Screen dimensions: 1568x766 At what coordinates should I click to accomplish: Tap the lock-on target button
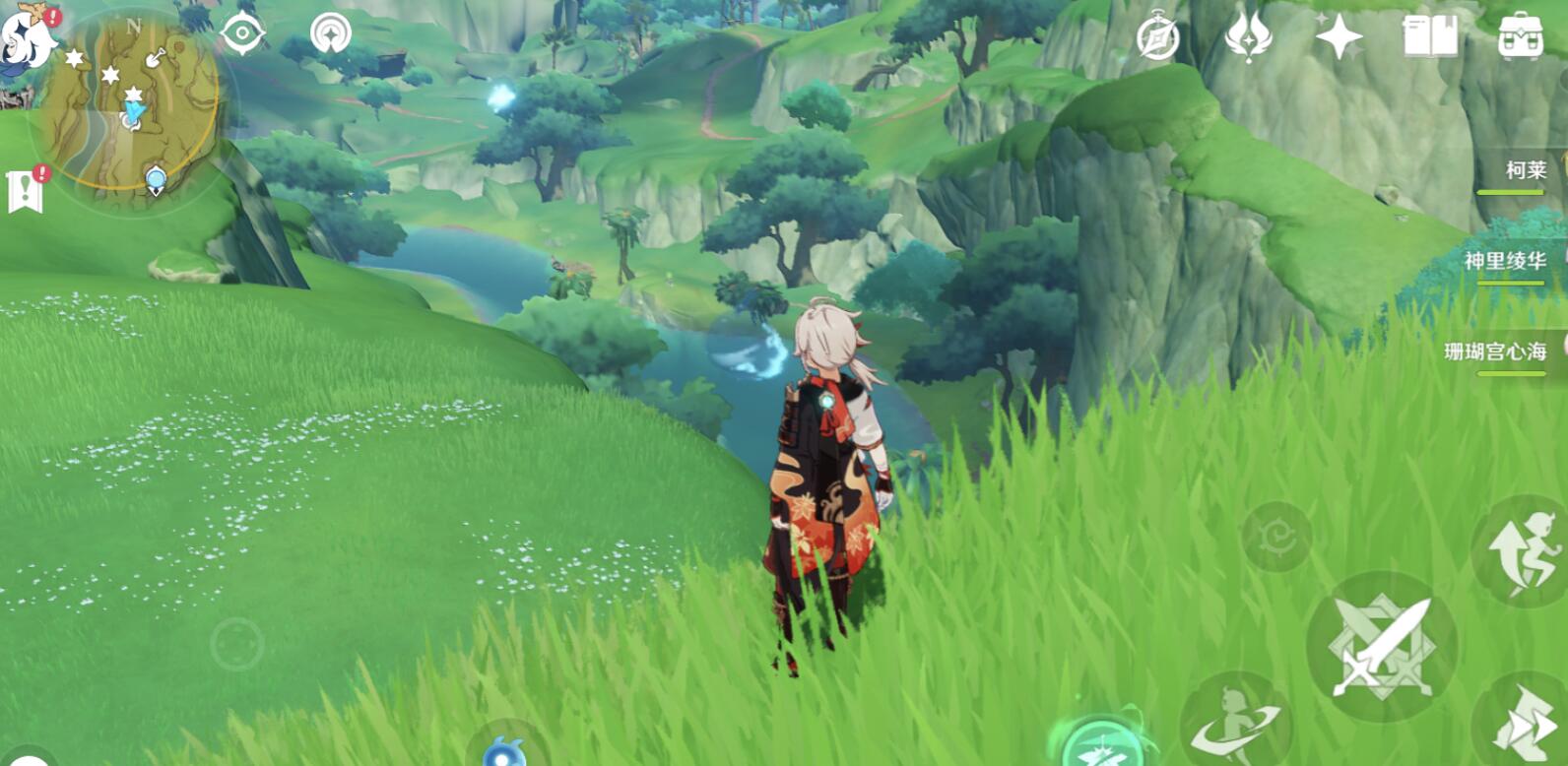point(1276,537)
